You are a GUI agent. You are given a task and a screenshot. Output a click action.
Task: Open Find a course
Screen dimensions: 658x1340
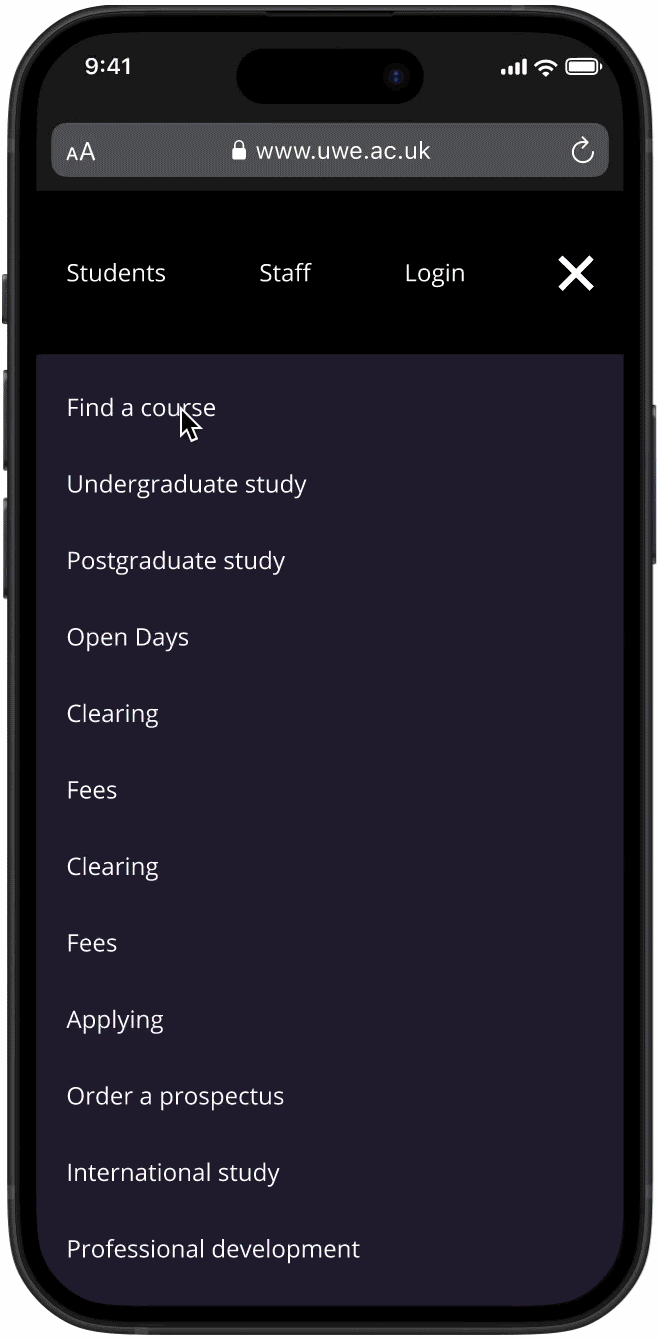coord(141,408)
